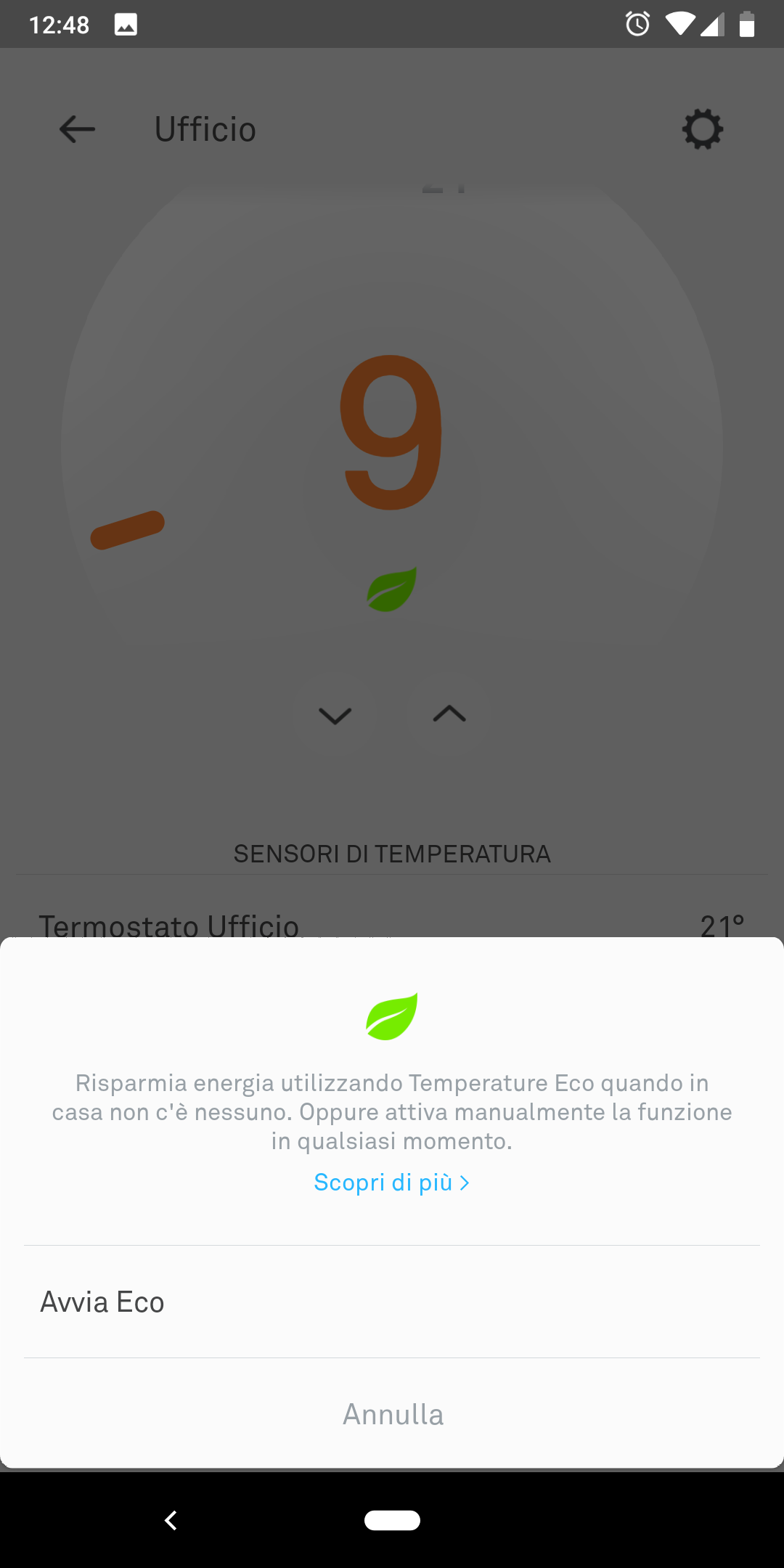
Task: Tap the system back button
Action: (171, 1520)
